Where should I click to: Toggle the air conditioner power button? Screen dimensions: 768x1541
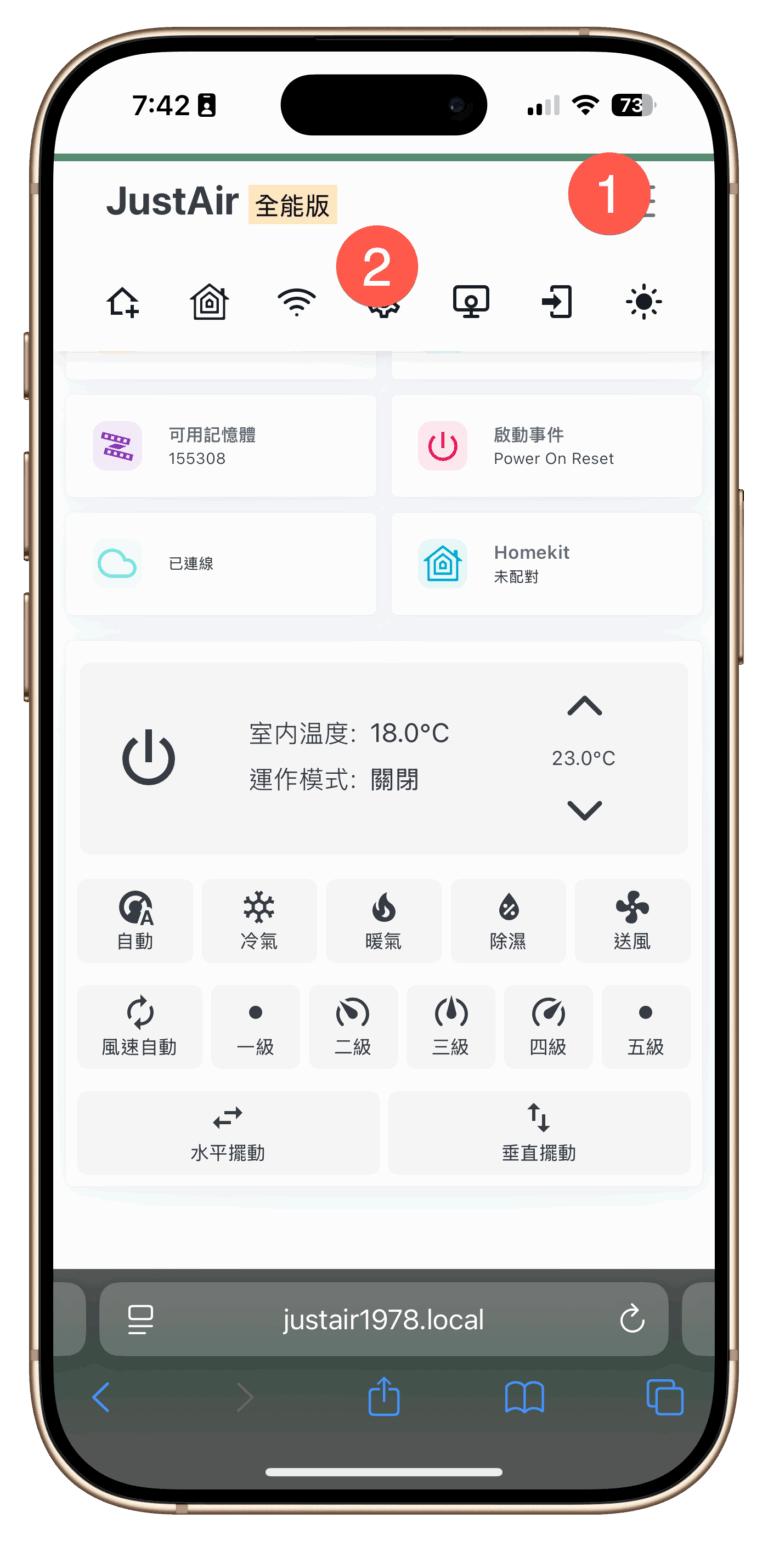click(149, 757)
